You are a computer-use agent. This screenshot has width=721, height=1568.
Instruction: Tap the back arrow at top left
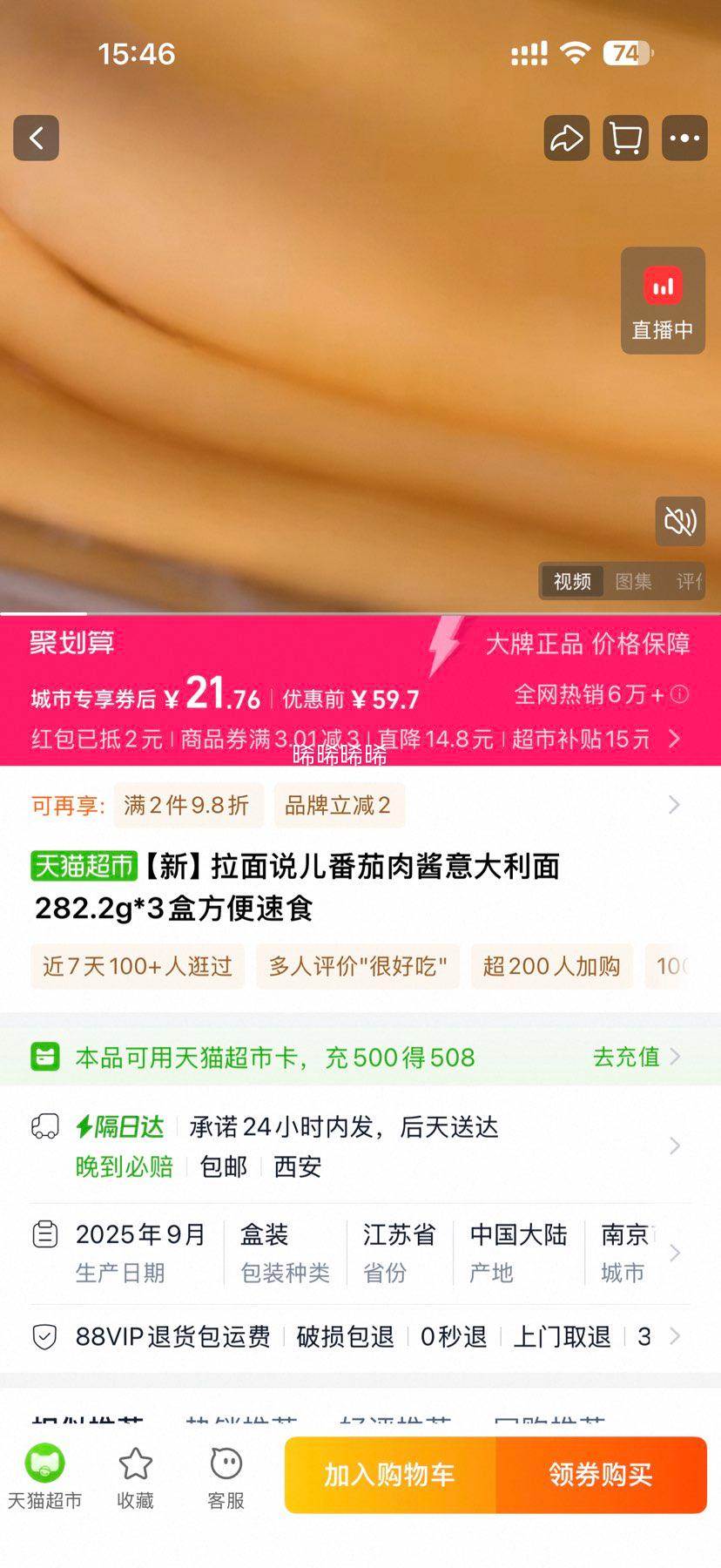(36, 139)
